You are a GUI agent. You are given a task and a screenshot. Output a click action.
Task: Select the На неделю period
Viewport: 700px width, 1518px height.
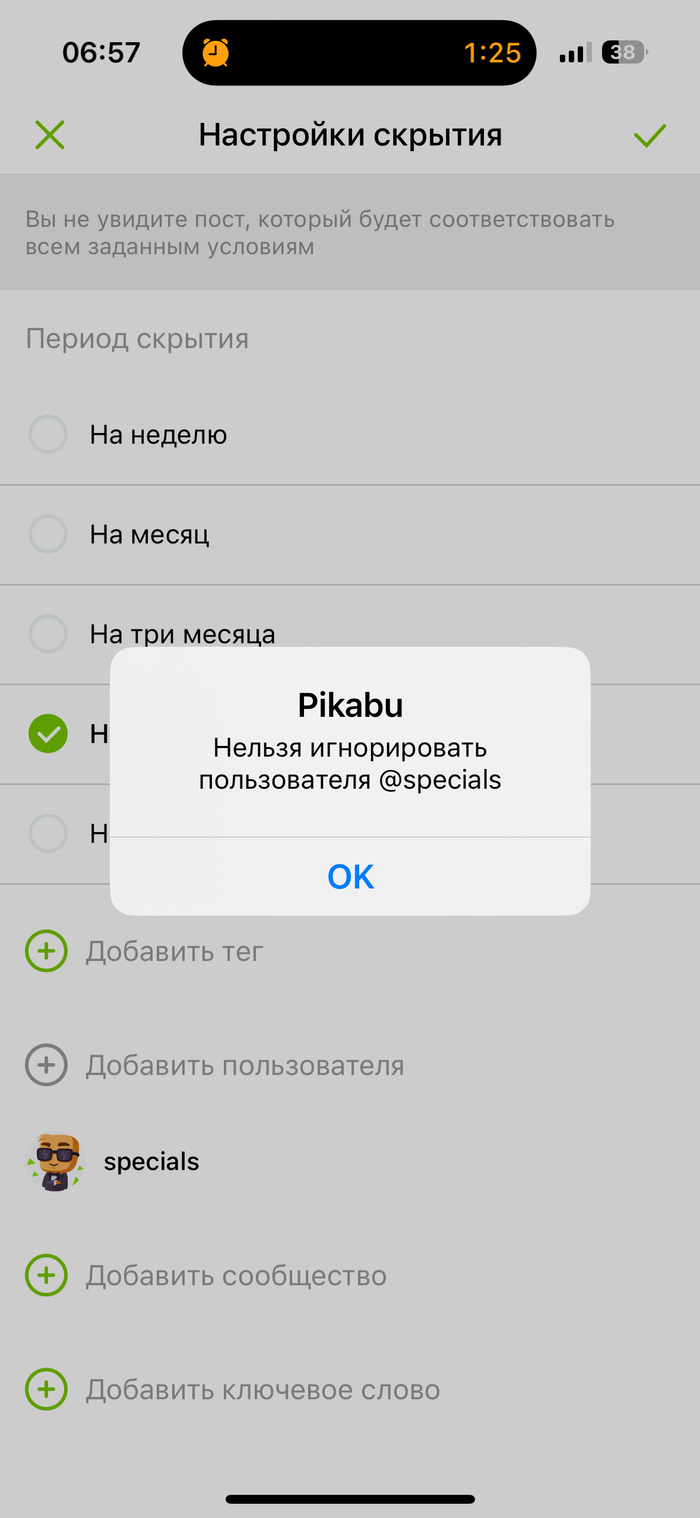[x=350, y=435]
